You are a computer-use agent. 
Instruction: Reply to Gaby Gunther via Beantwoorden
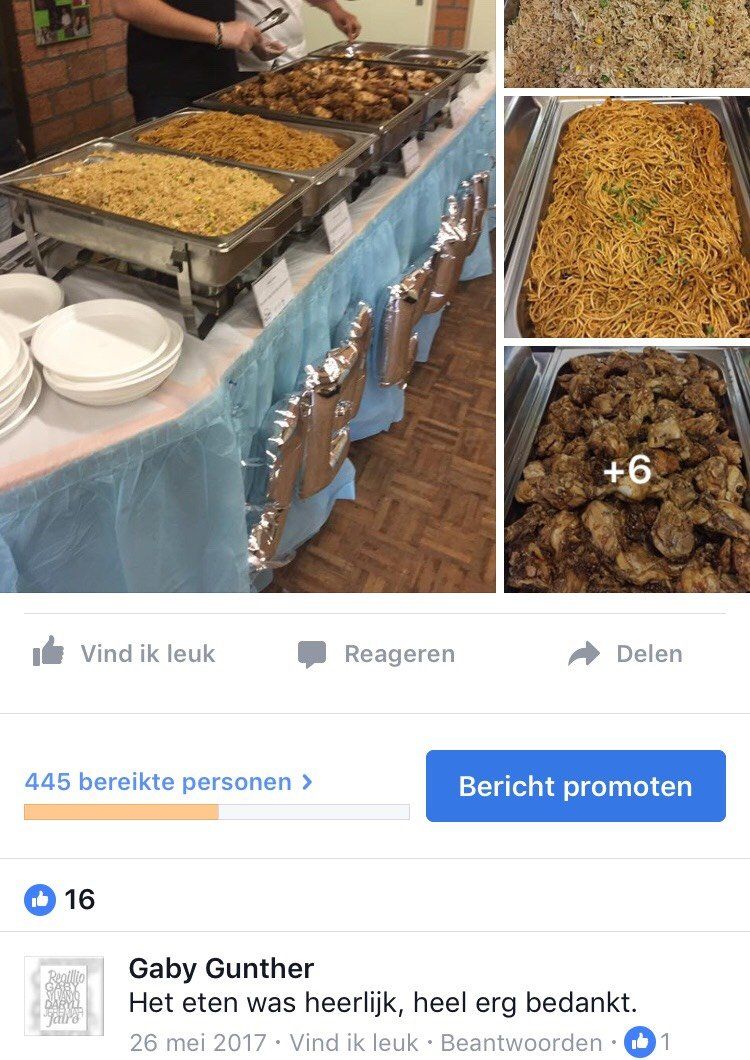tap(521, 1043)
